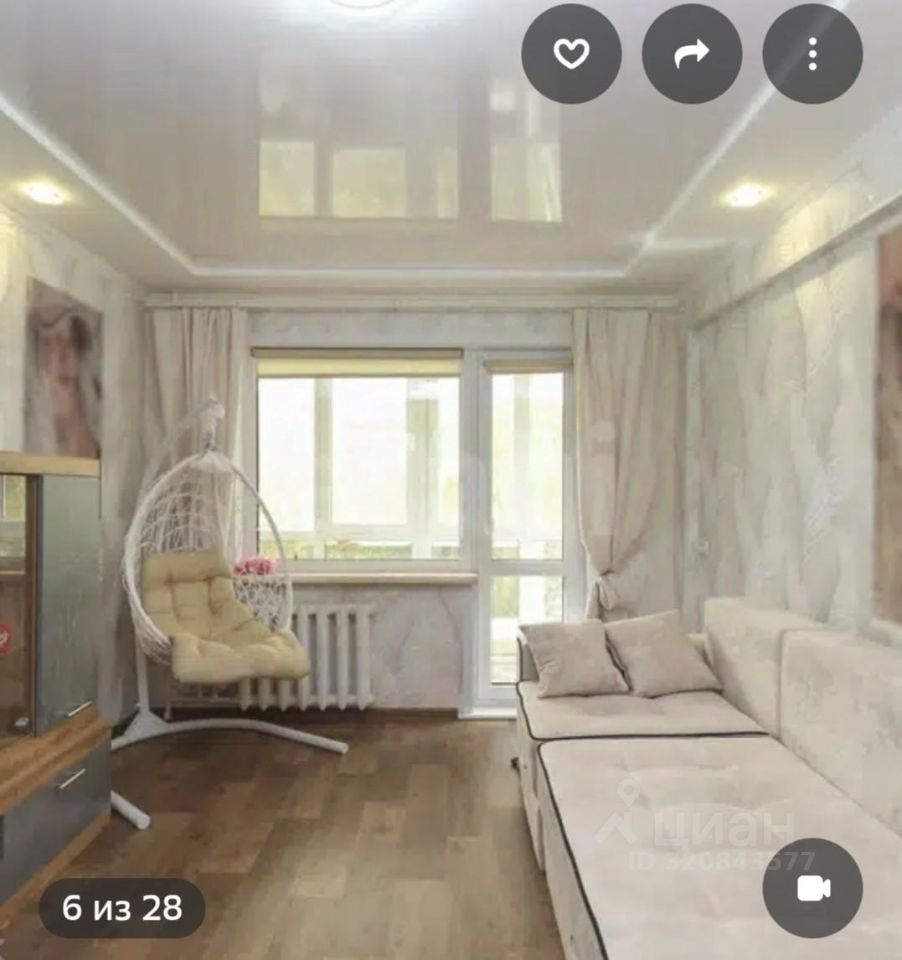
Task: Add this listing to favorites
Action: click(571, 54)
